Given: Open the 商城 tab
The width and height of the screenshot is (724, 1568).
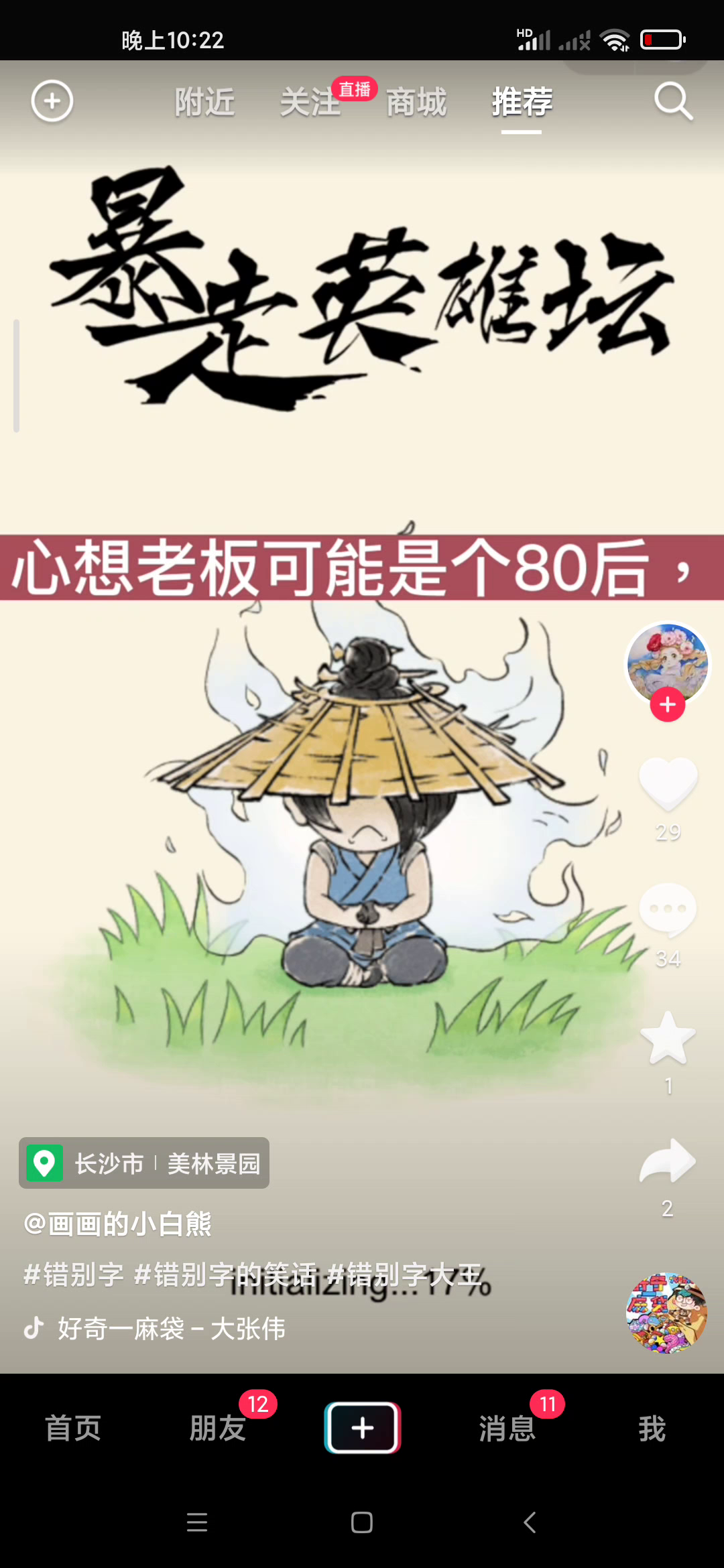Looking at the screenshot, I should [416, 103].
